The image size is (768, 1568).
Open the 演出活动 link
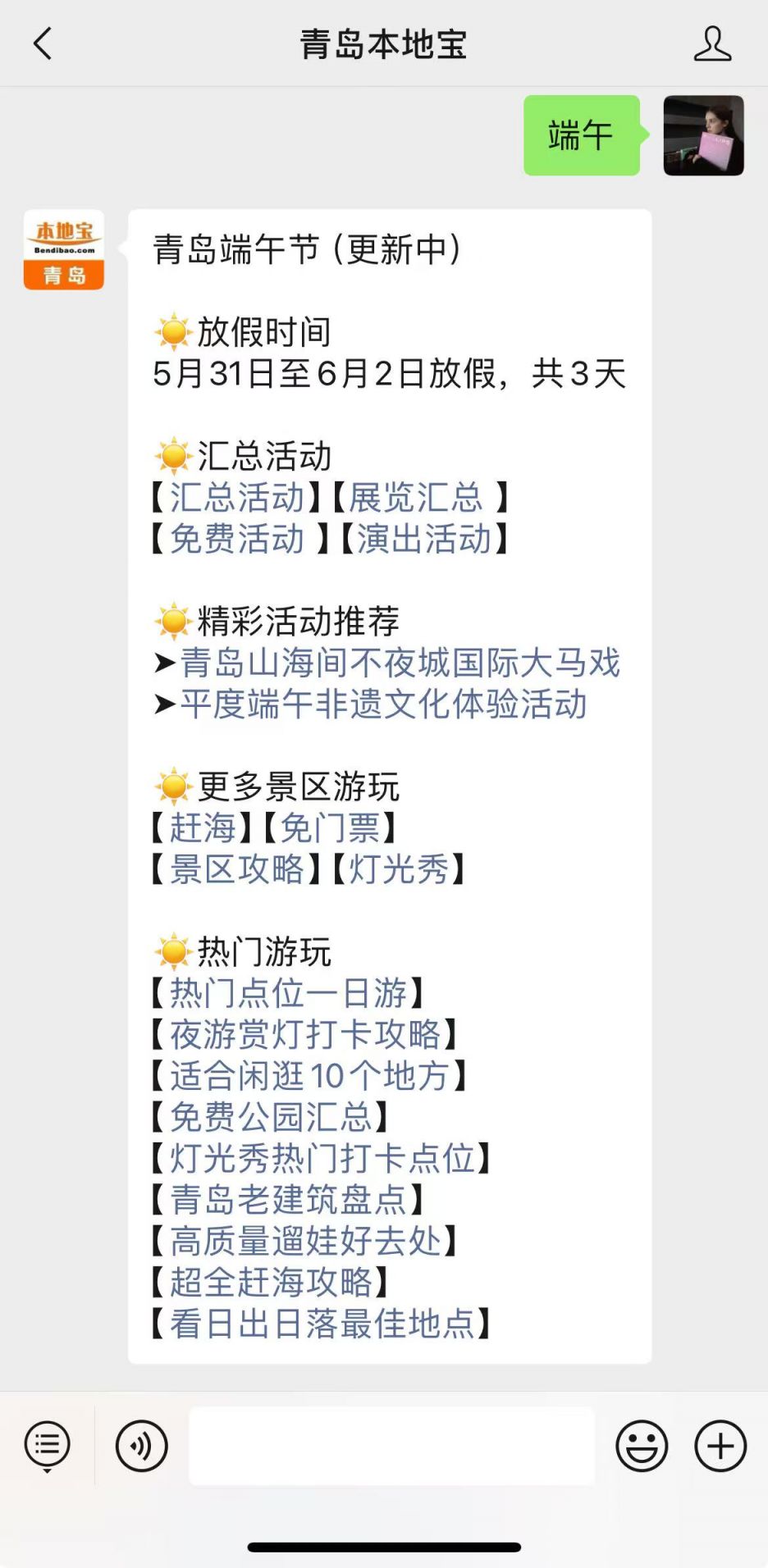coord(424,539)
